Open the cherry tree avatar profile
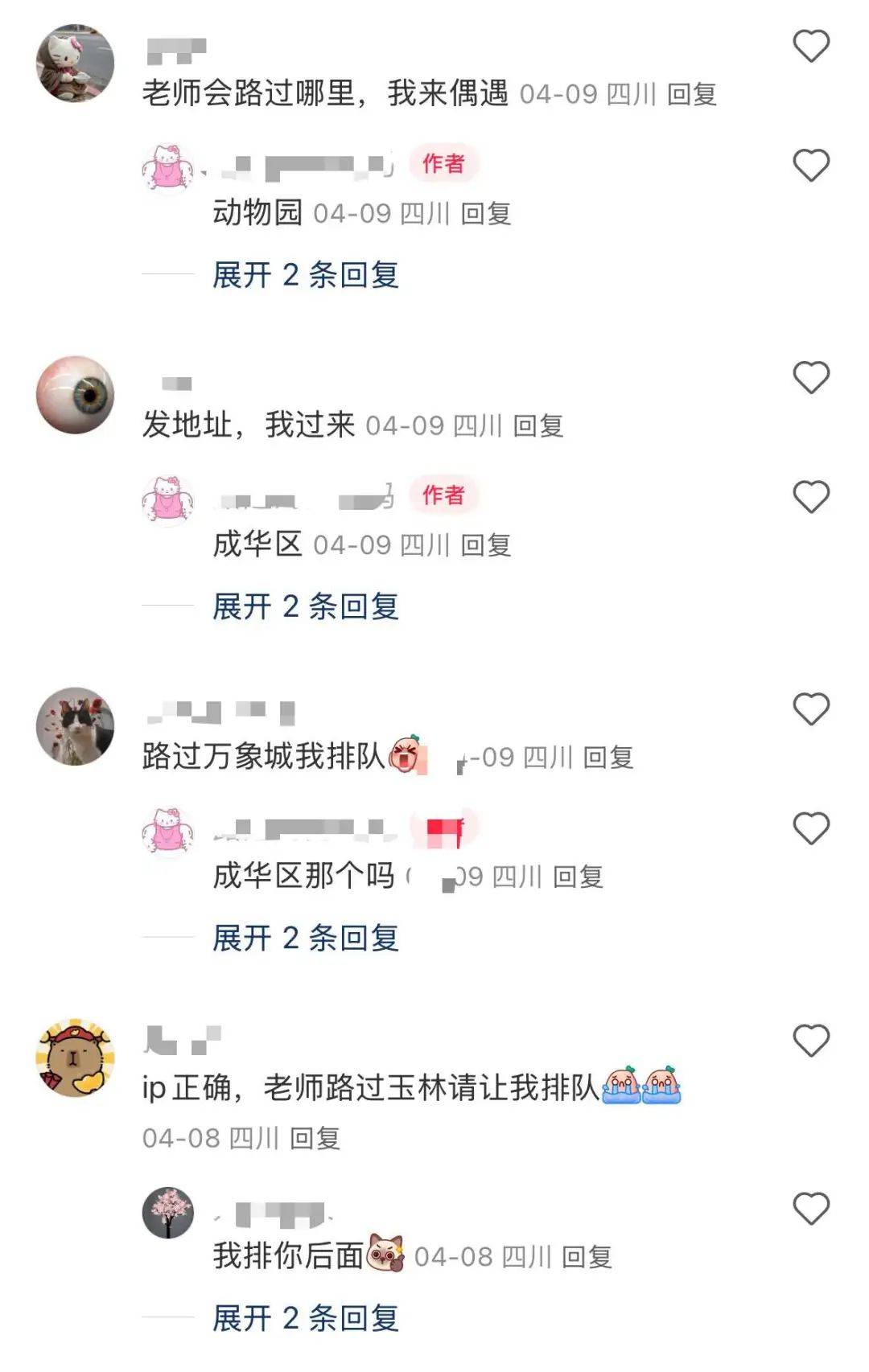Viewport: 869px width, 1372px height. (x=168, y=1213)
